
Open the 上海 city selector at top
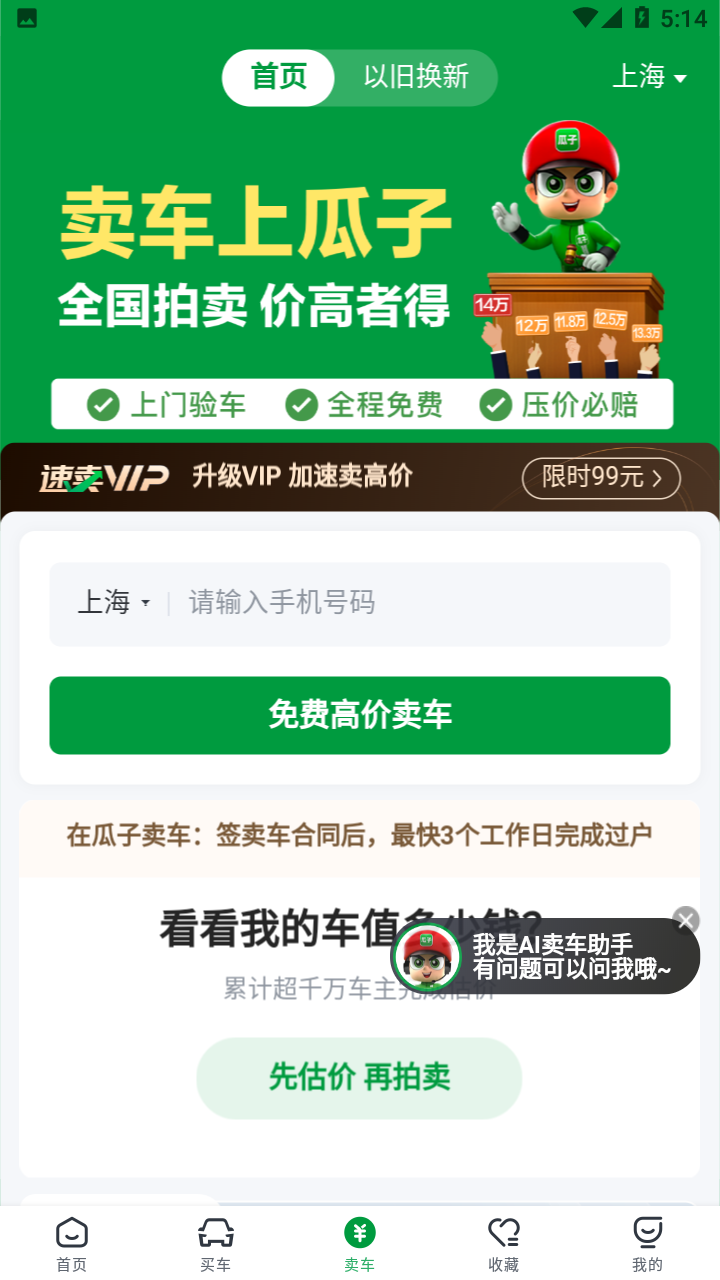pyautogui.click(x=650, y=77)
